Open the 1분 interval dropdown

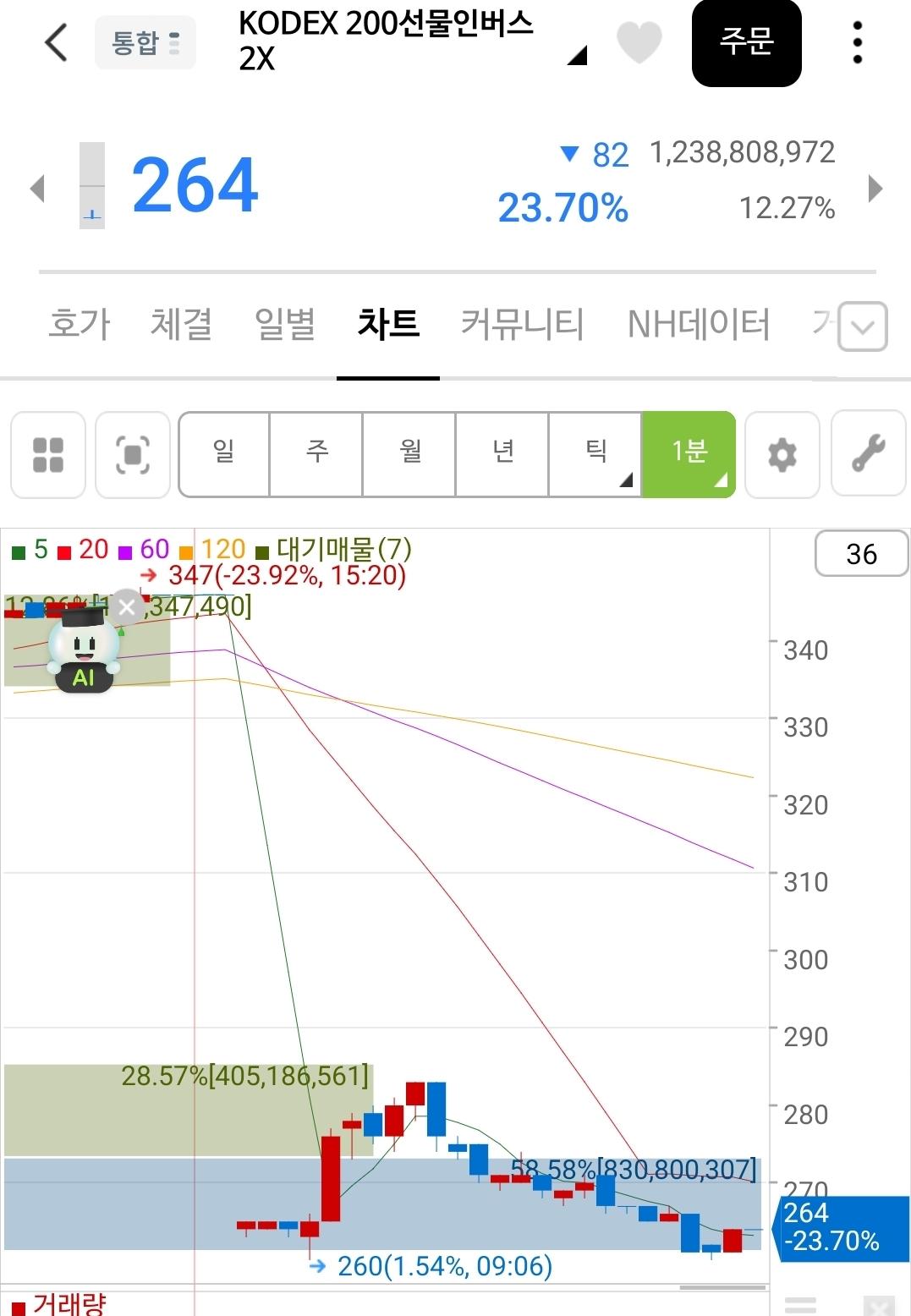click(688, 454)
